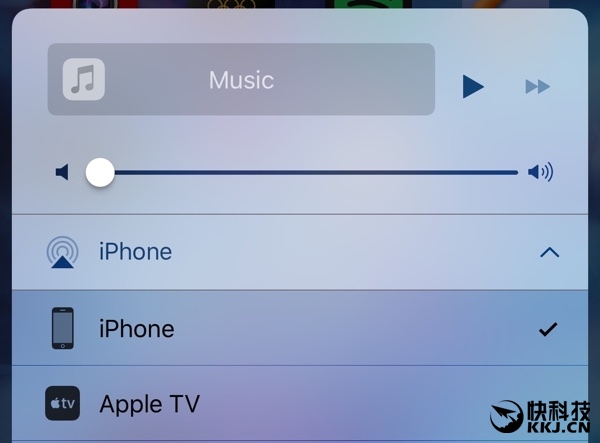The height and width of the screenshot is (443, 600).
Task: Skip forward to the next track
Action: click(x=537, y=87)
